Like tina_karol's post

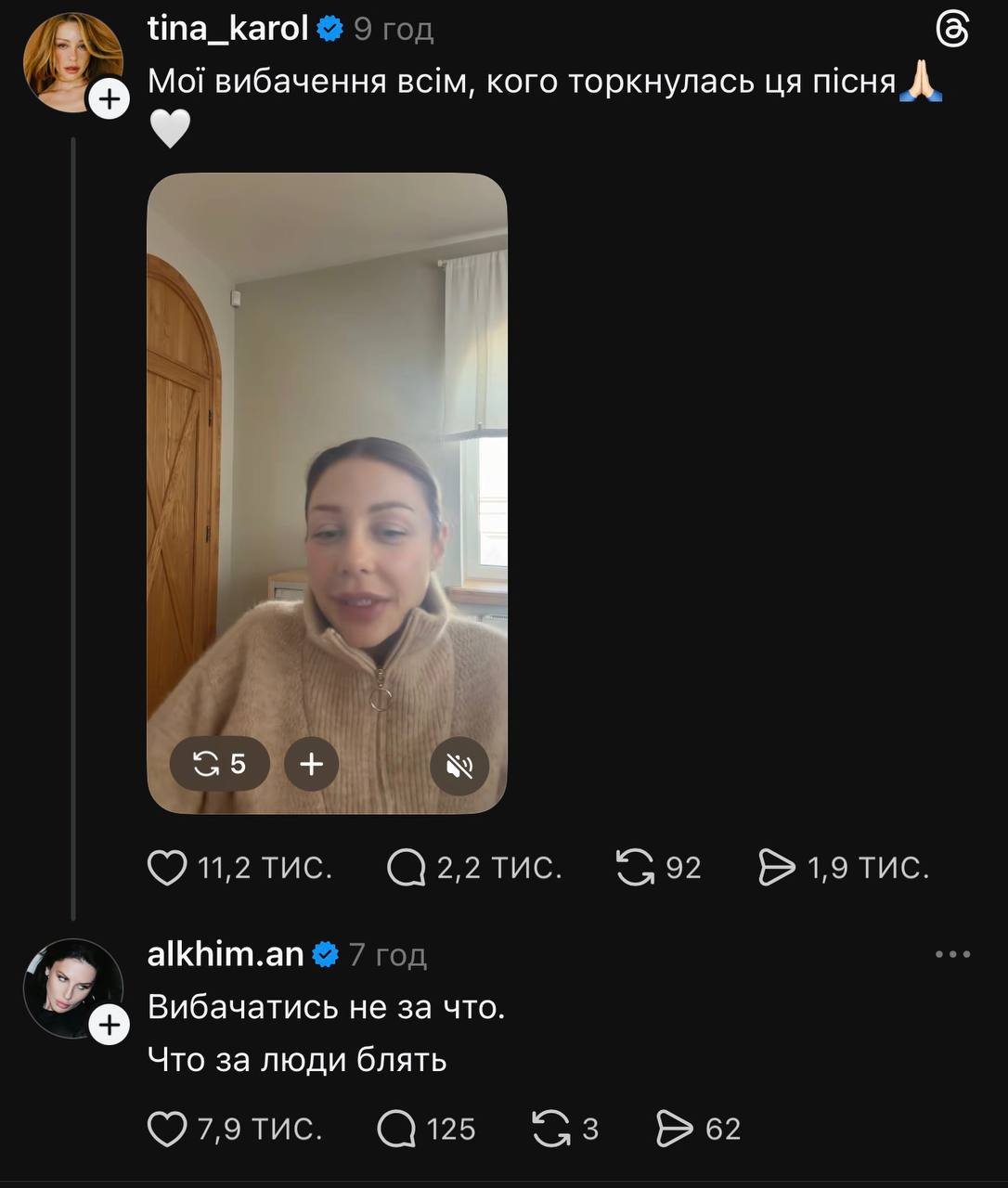[168, 869]
